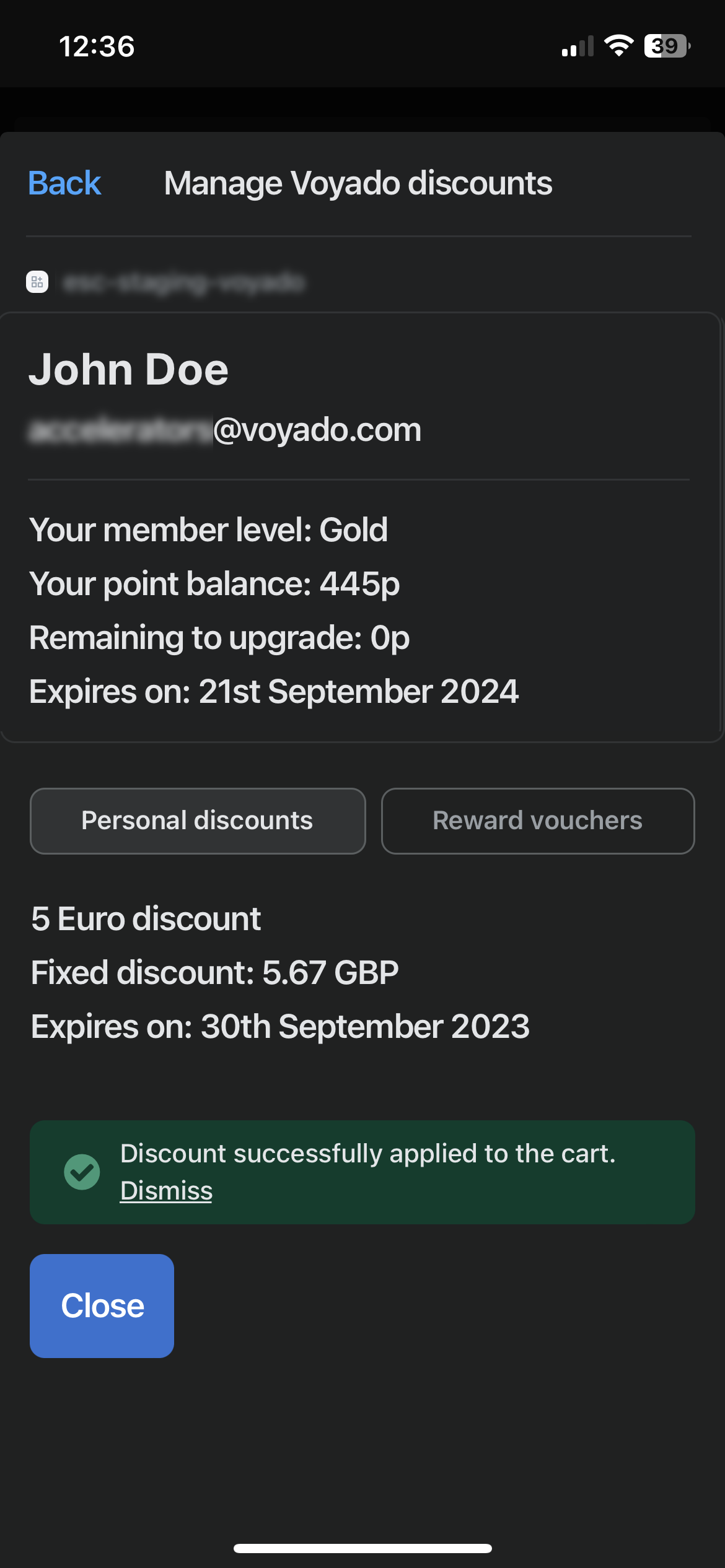Tap the Wi-Fi status icon
Image resolution: width=725 pixels, height=1568 pixels.
[x=618, y=46]
